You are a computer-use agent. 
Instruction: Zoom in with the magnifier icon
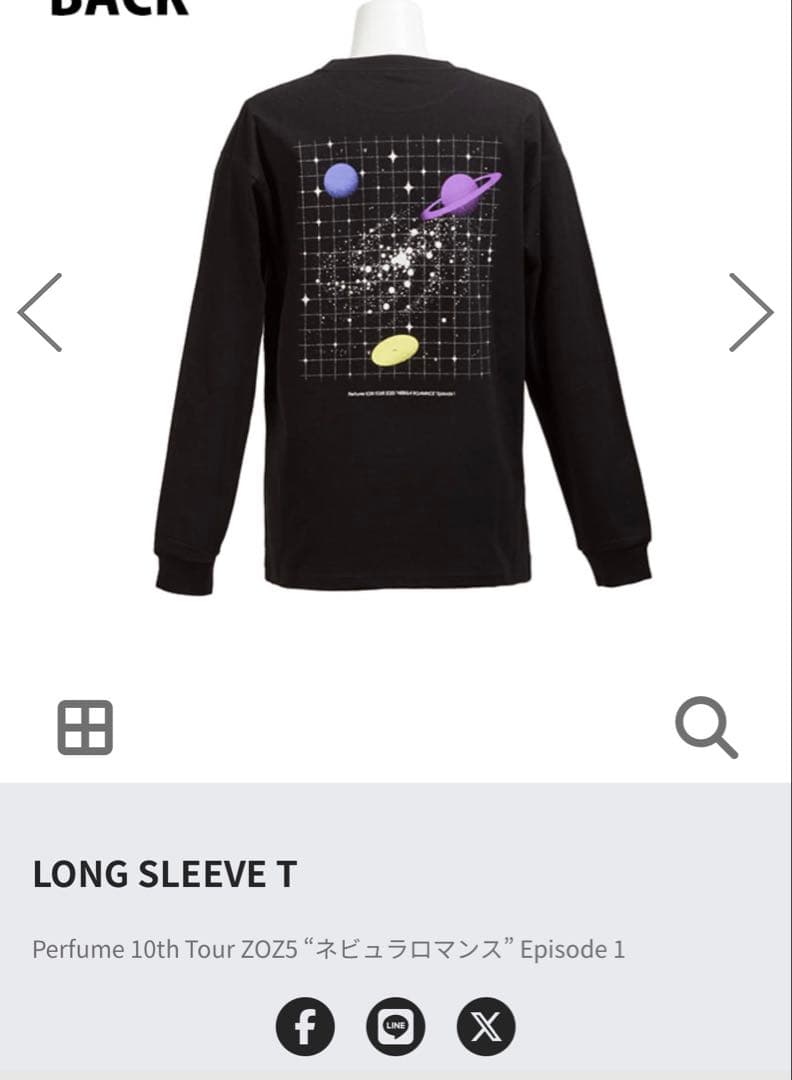(707, 728)
